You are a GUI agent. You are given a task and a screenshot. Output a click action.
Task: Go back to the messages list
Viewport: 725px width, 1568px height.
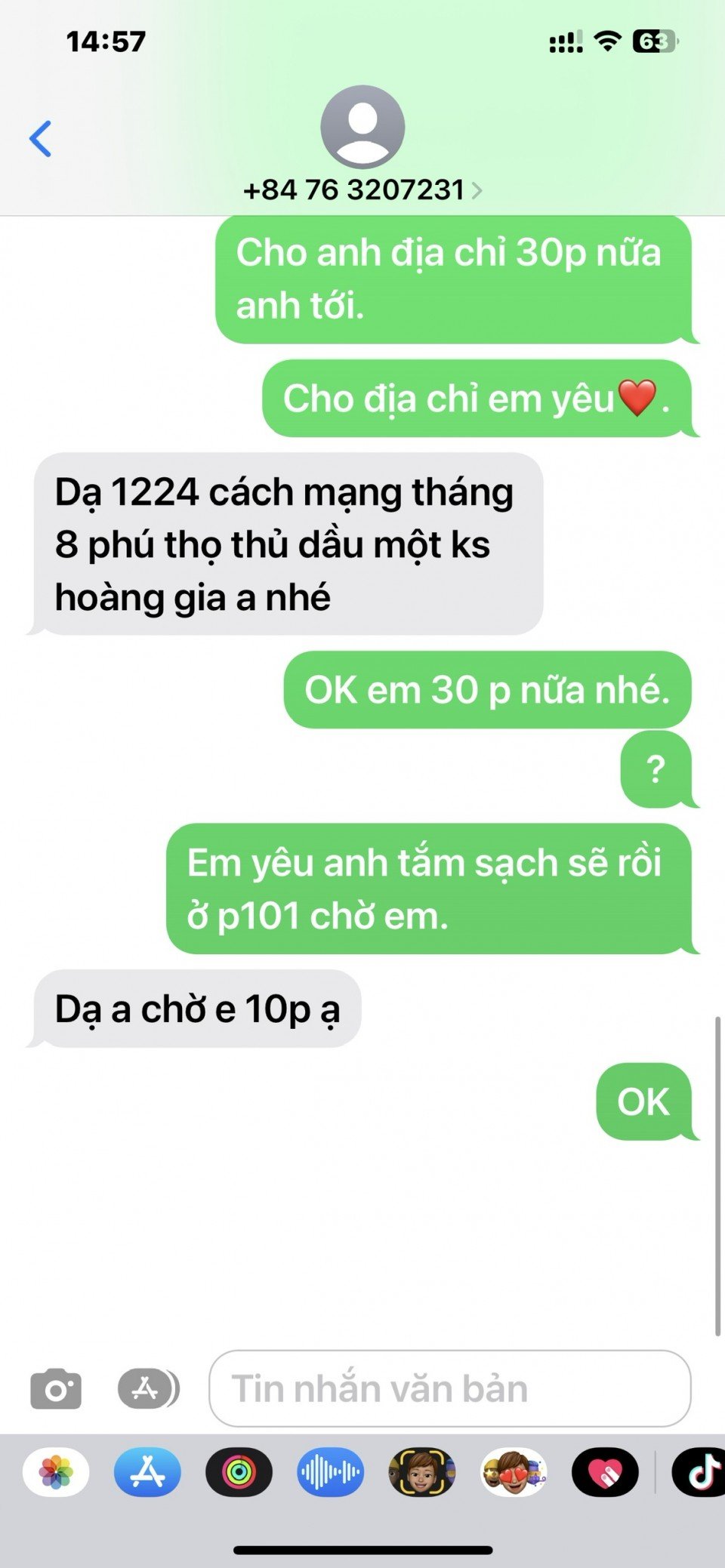(x=41, y=139)
